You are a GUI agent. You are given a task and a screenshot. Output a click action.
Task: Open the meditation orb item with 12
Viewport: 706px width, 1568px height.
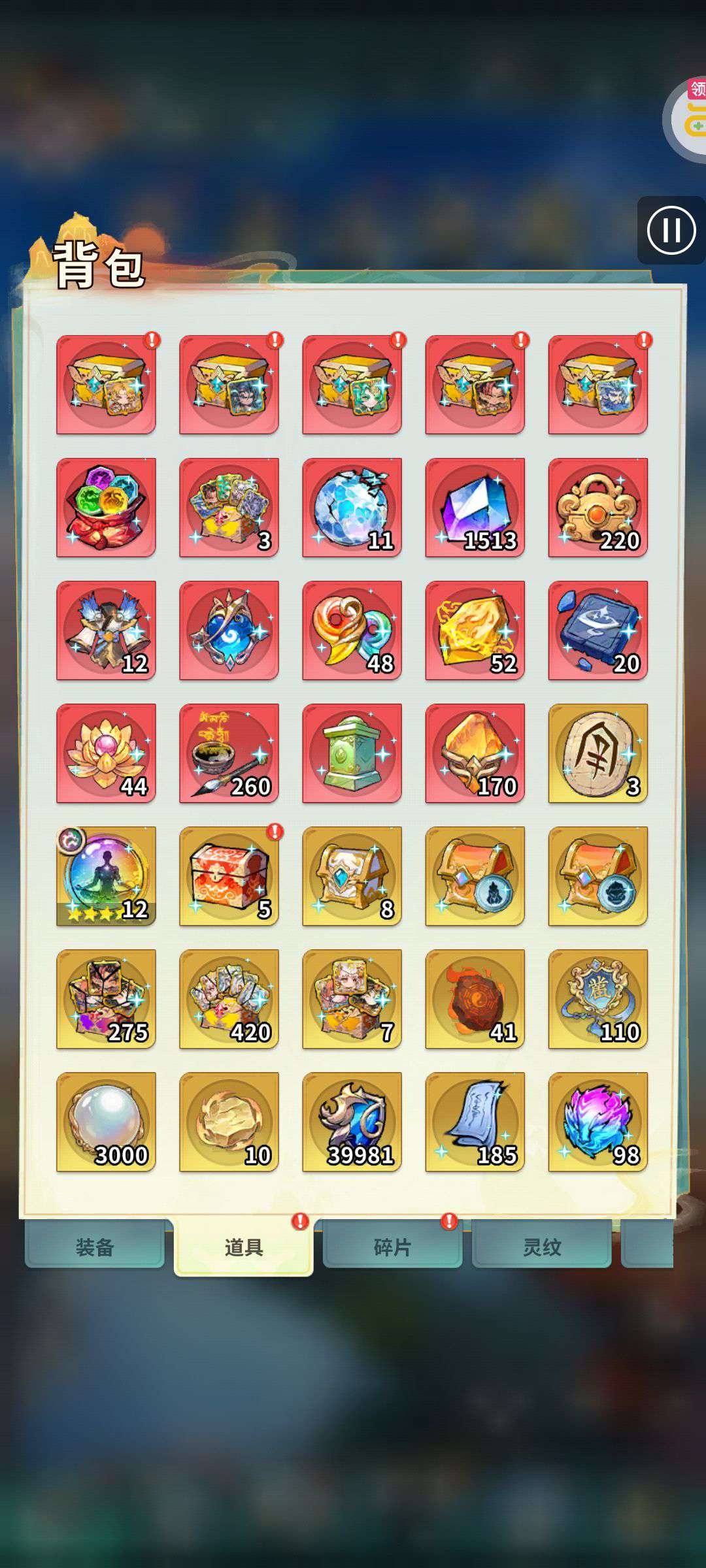(x=107, y=876)
